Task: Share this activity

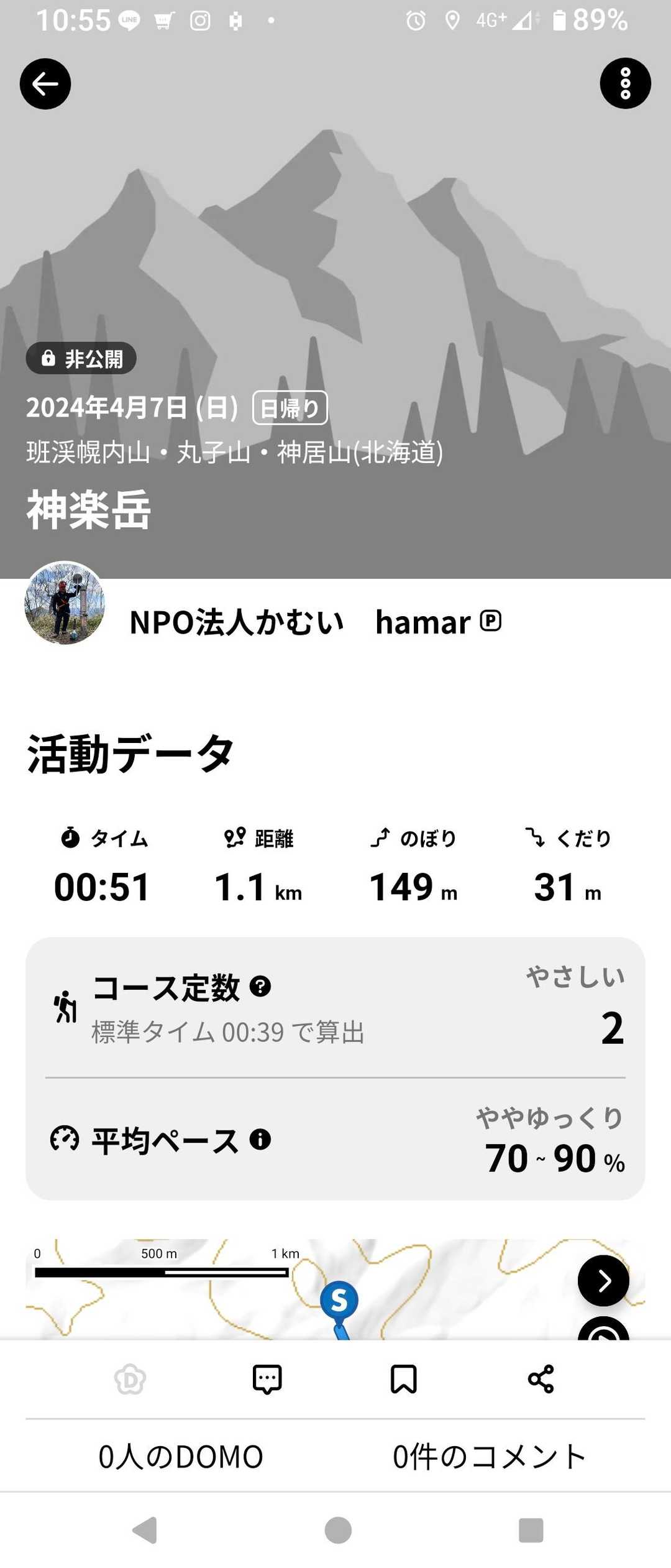Action: click(541, 1379)
